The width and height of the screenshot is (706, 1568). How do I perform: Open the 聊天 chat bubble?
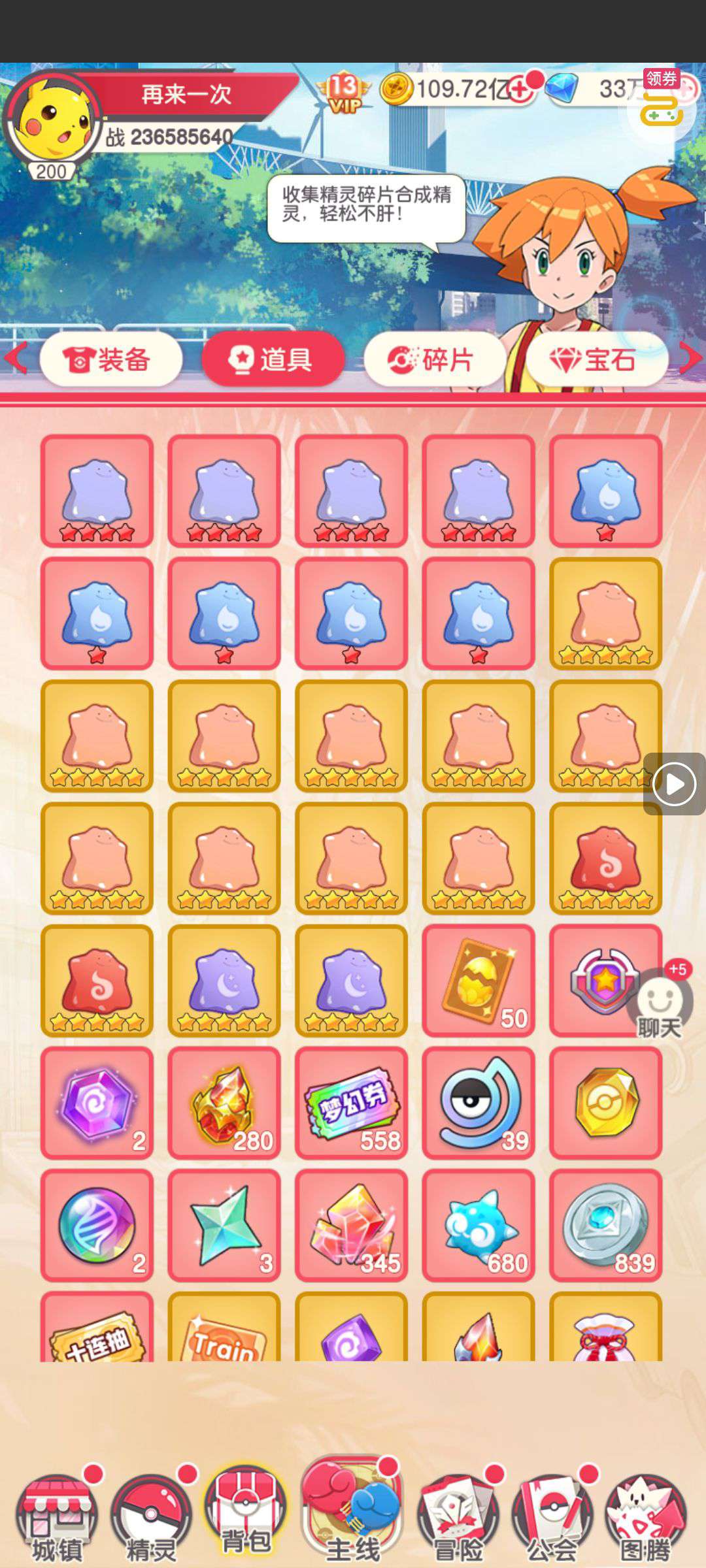pyautogui.click(x=660, y=1005)
